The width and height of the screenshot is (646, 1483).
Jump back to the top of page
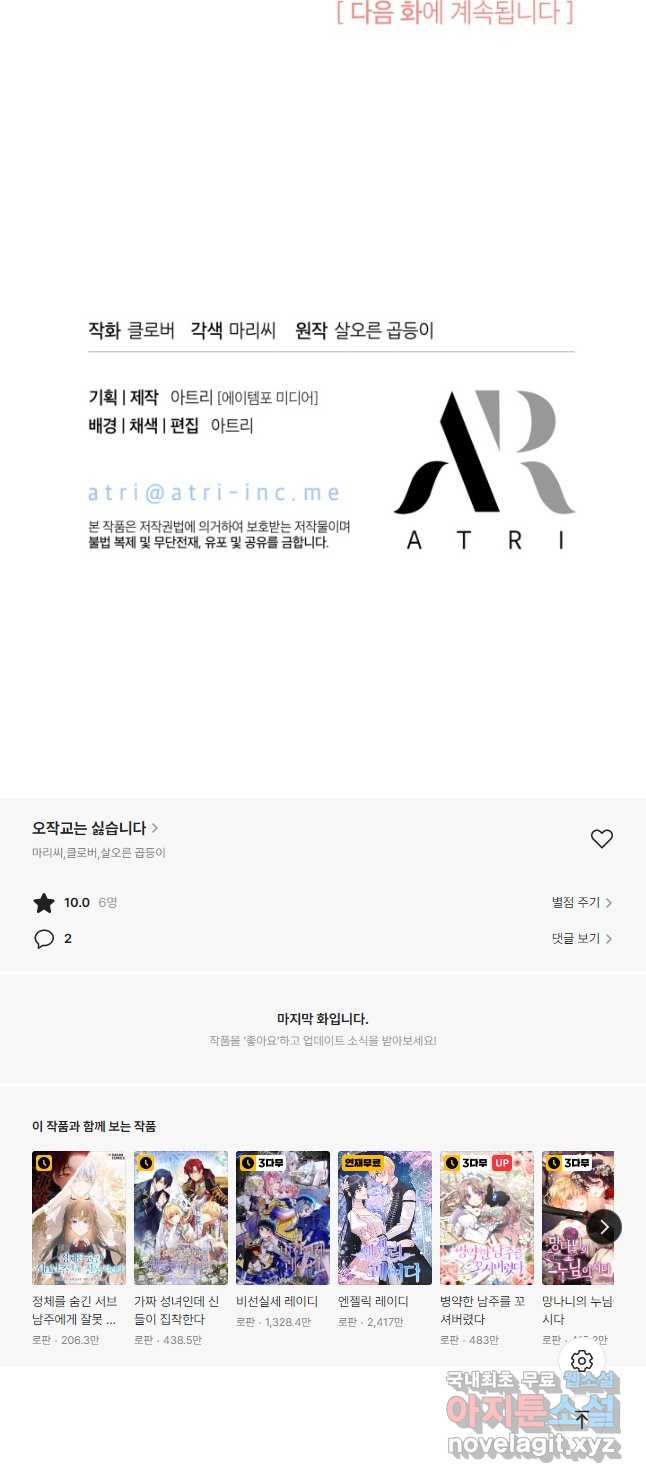point(582,1419)
